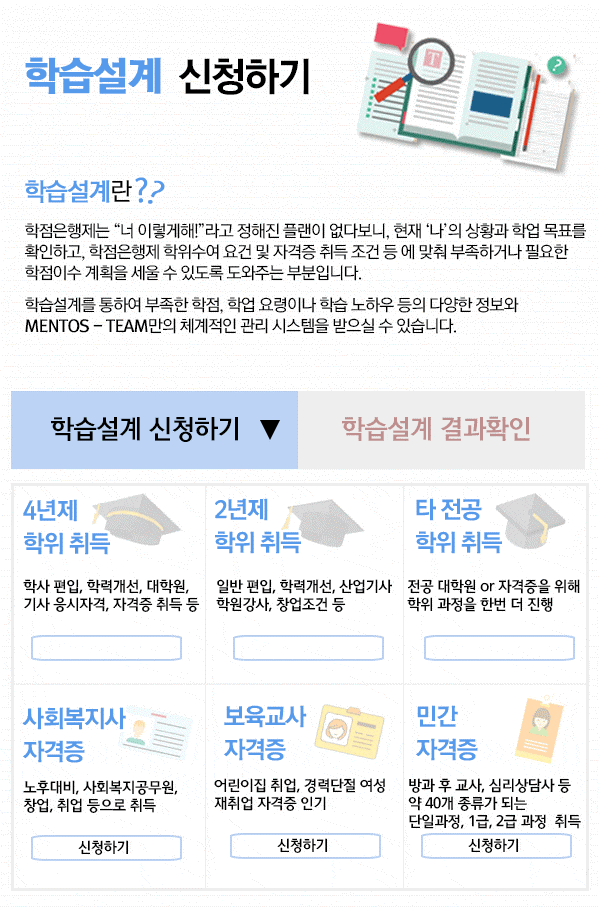The height and width of the screenshot is (907, 600).
Task: Open the 타 전공 학위 취득 card
Action: (495, 584)
